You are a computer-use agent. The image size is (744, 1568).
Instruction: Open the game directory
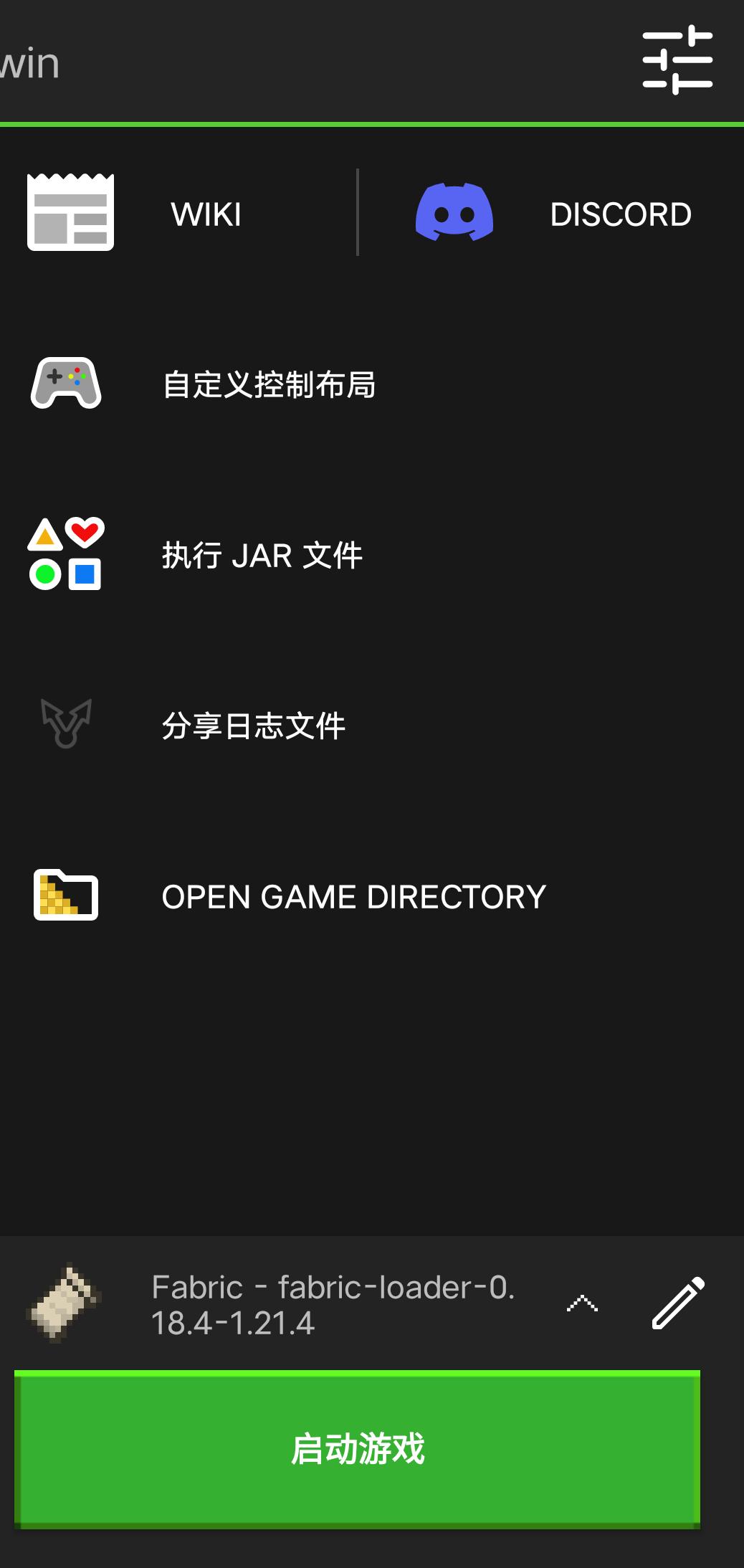[353, 896]
